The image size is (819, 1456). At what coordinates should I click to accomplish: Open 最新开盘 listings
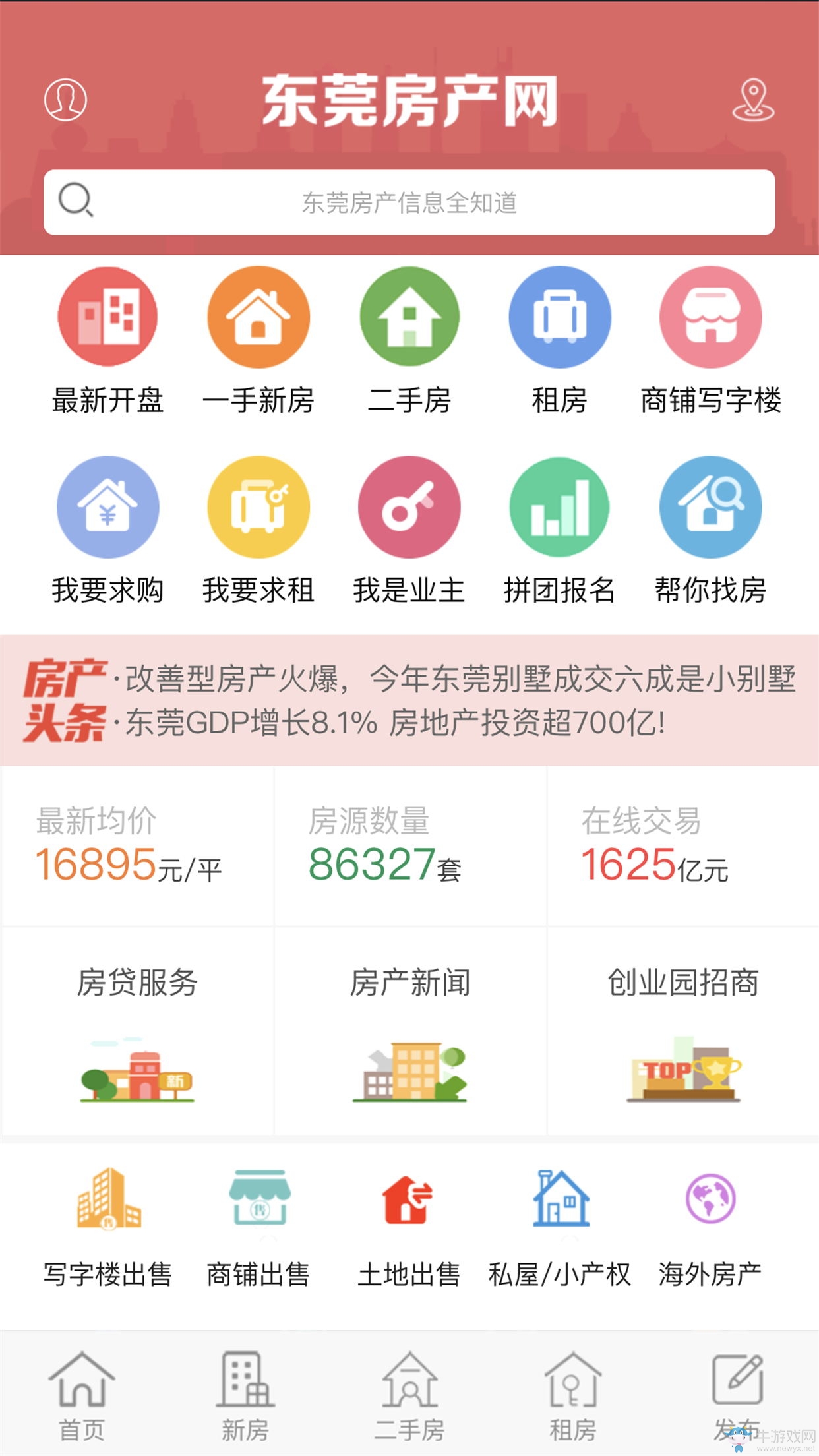[x=107, y=341]
